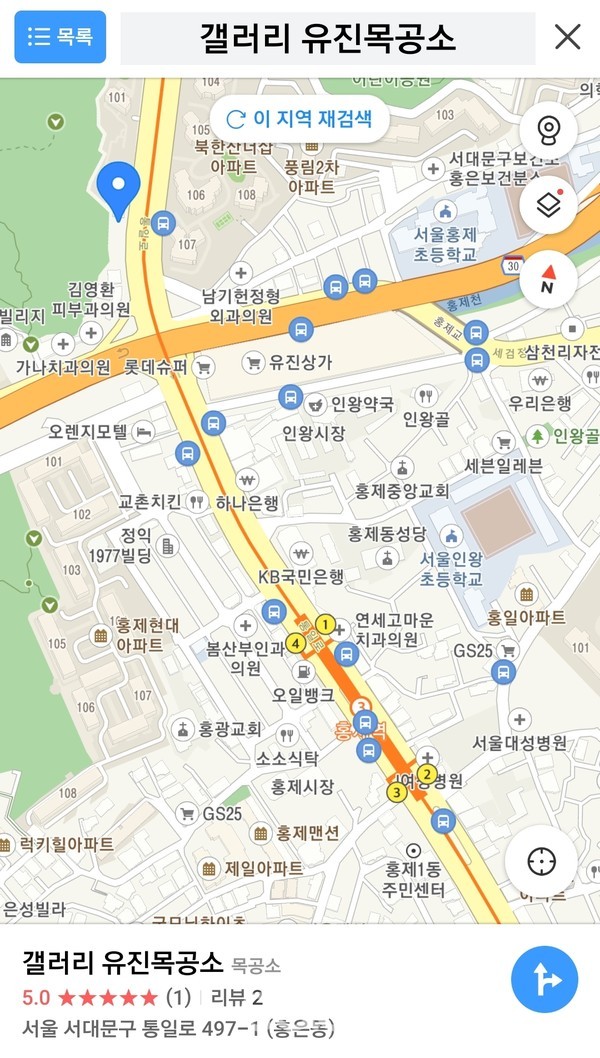This screenshot has height=1058, width=600.
Task: Open street view mode
Action: 548,131
